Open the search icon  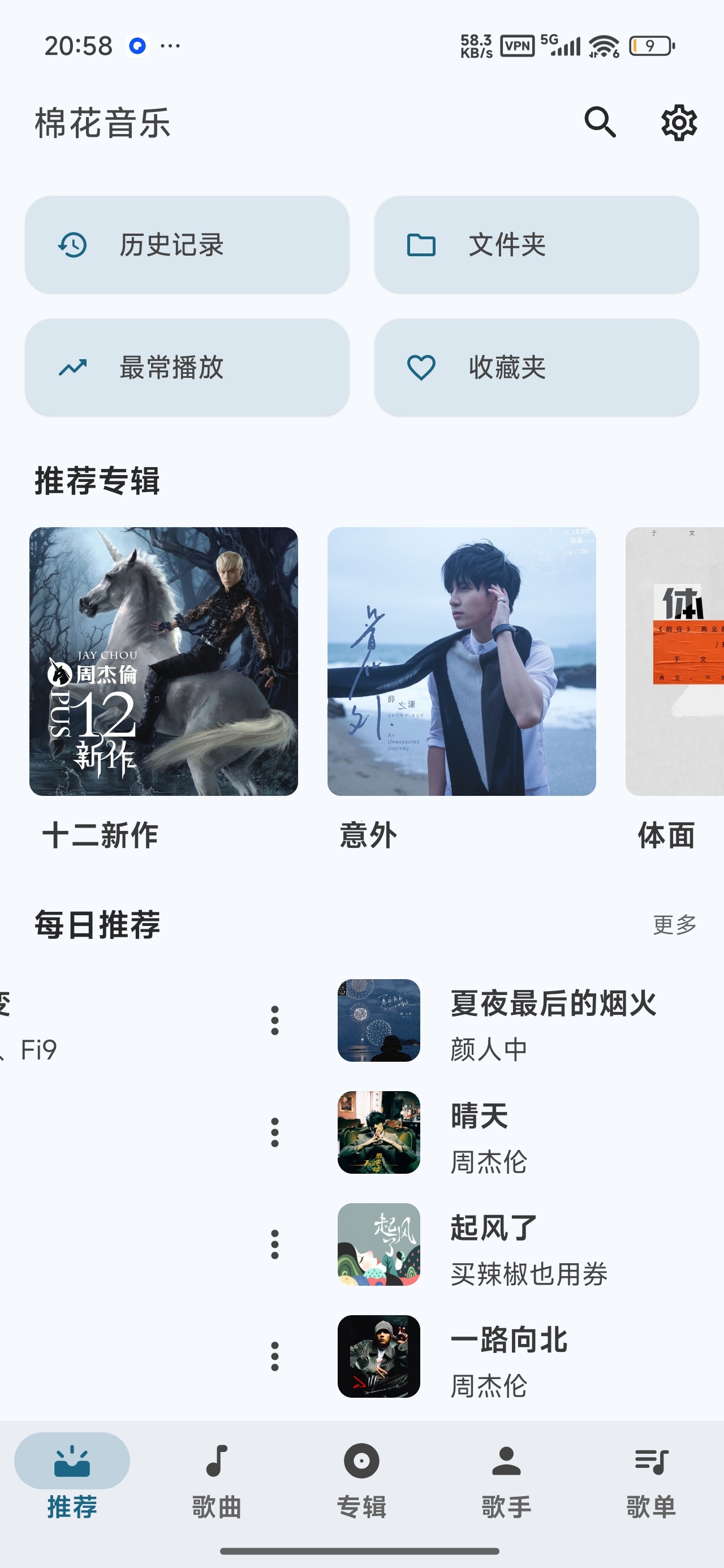point(600,122)
